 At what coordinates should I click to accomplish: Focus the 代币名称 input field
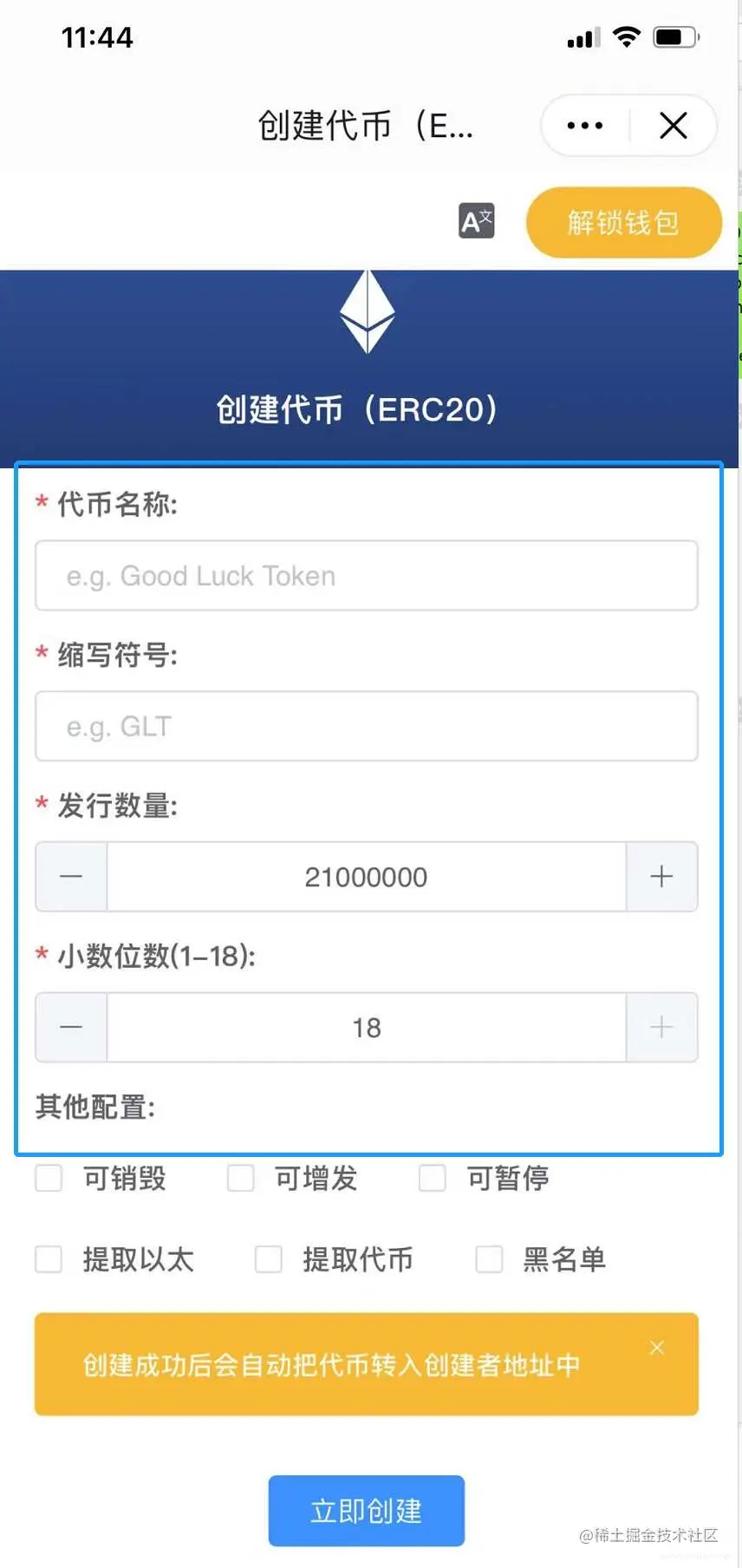(x=366, y=576)
